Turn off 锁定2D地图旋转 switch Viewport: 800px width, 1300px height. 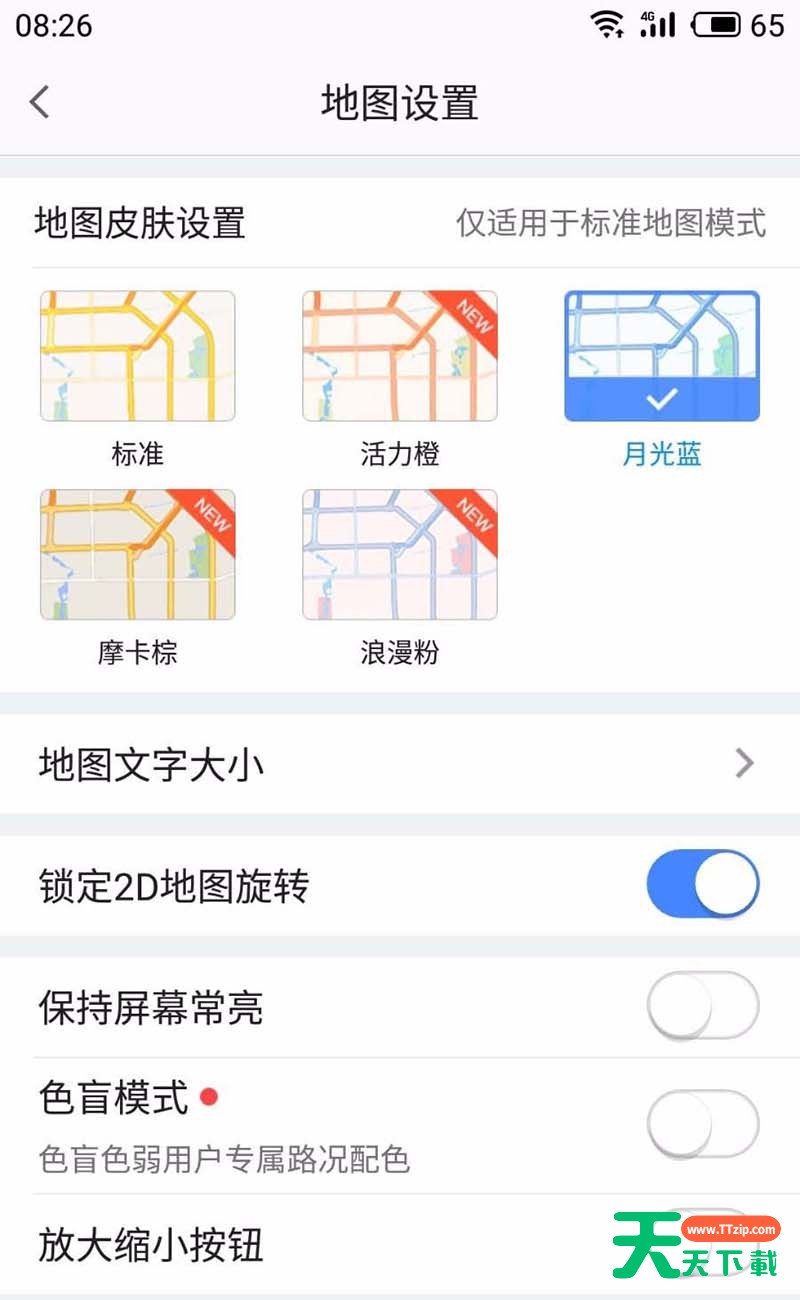[703, 884]
